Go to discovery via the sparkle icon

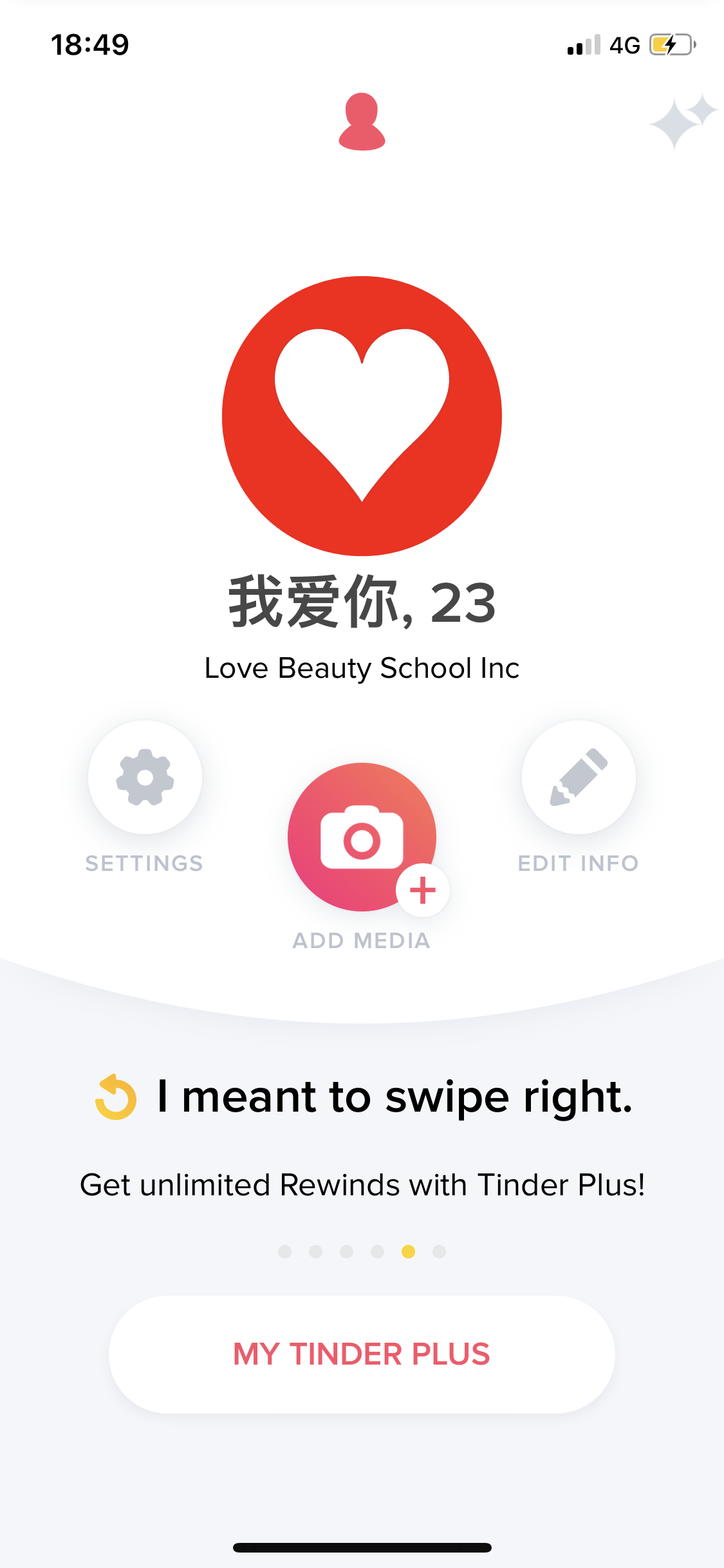(682, 121)
